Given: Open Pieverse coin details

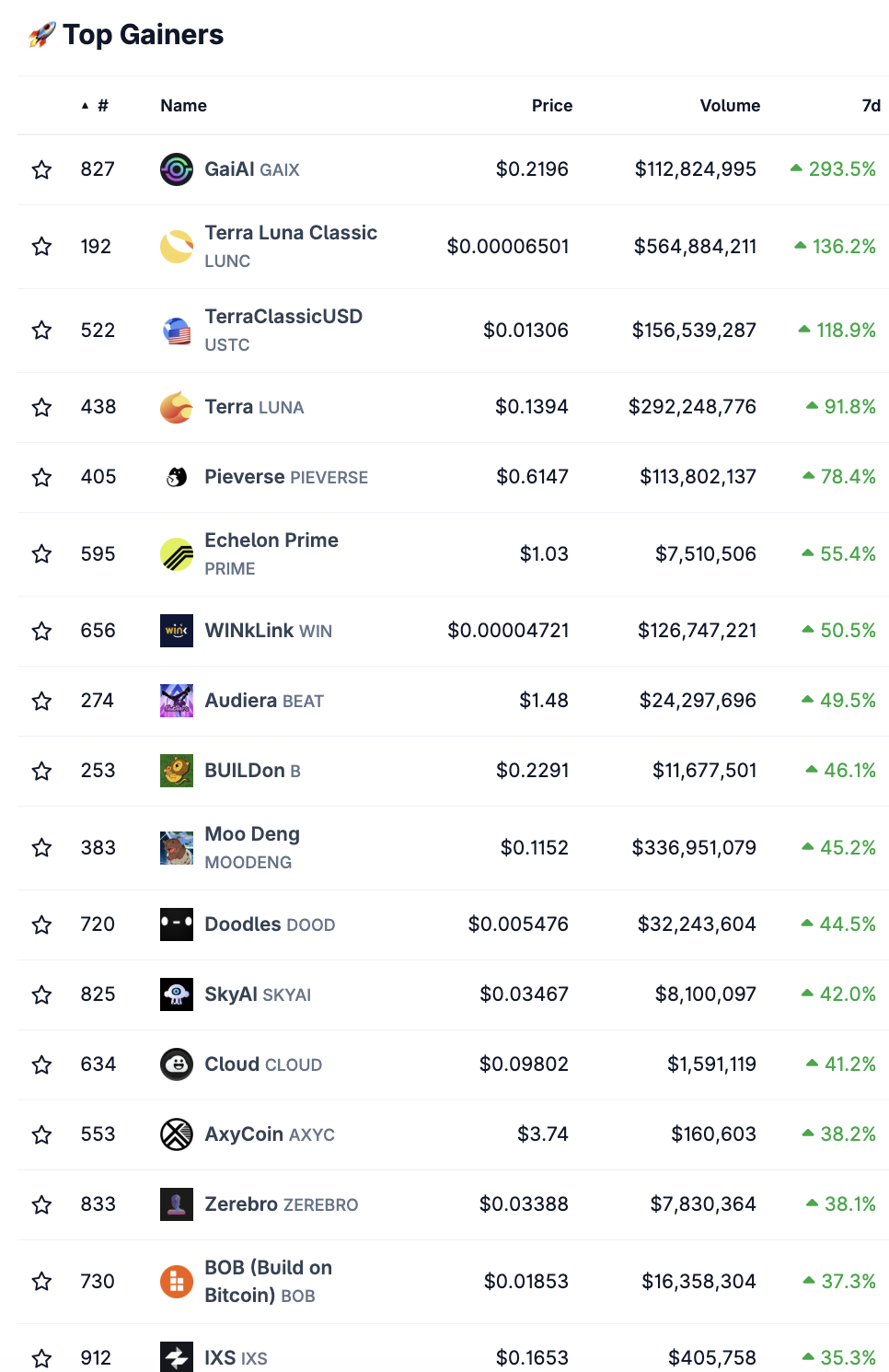Looking at the screenshot, I should point(285,477).
